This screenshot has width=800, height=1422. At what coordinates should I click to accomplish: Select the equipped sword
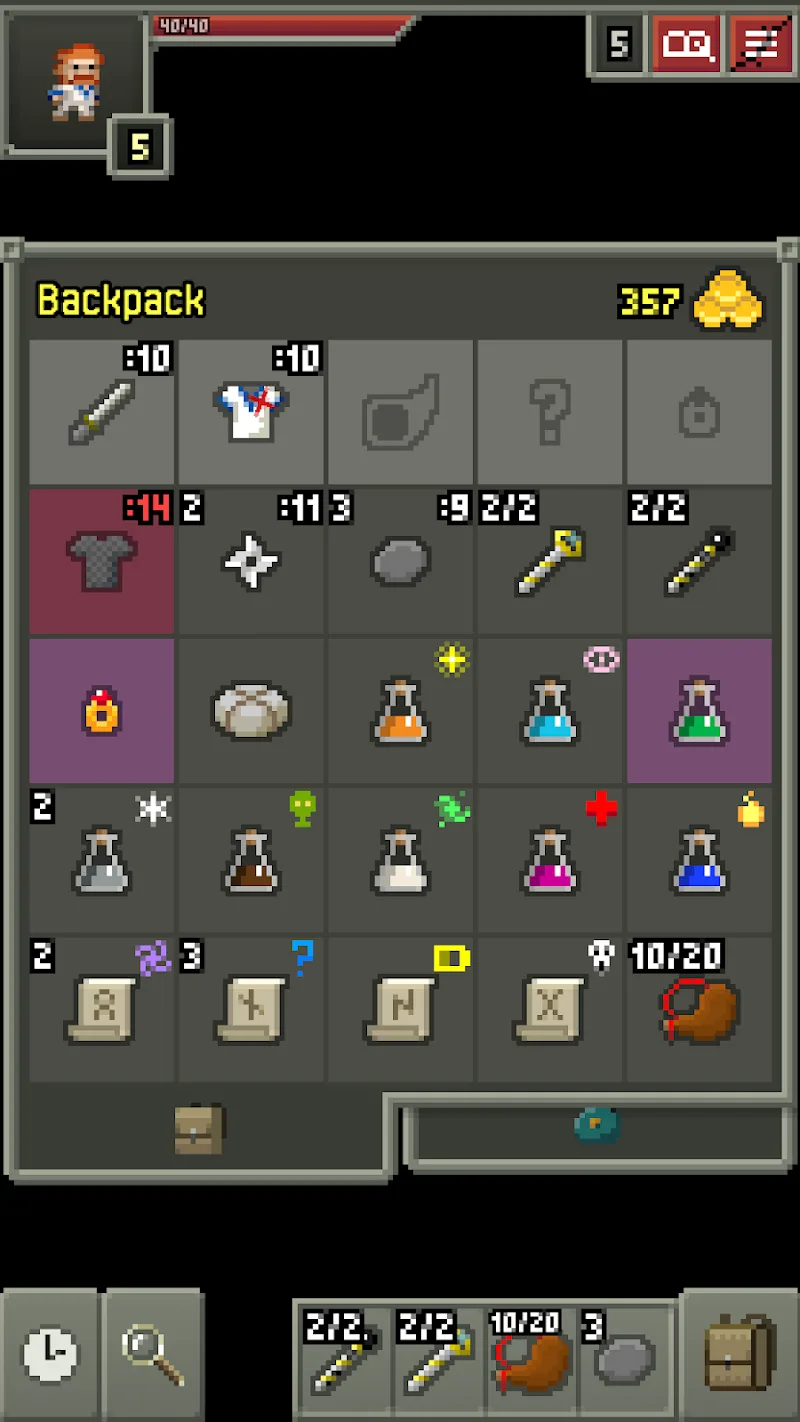(102, 411)
